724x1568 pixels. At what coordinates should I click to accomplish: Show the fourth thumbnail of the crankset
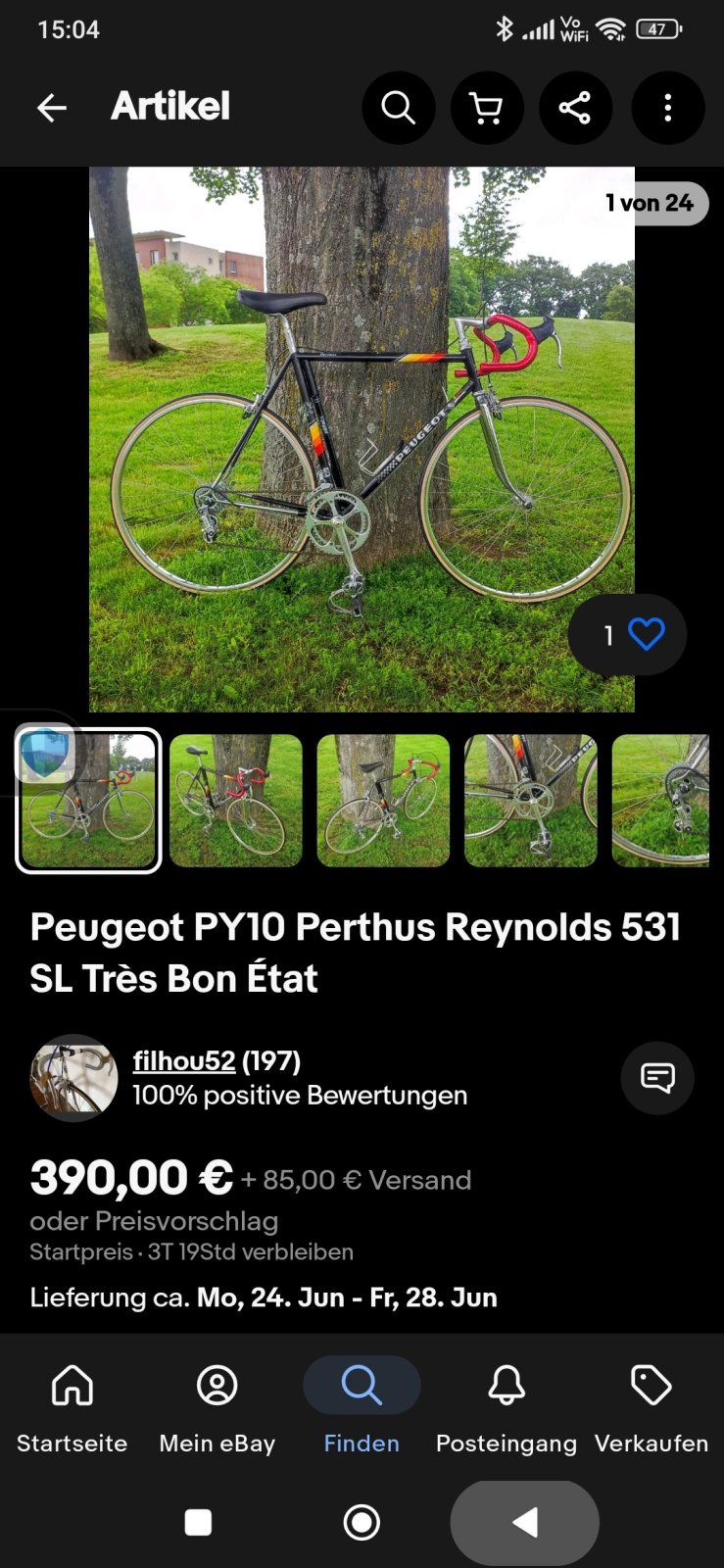(530, 801)
